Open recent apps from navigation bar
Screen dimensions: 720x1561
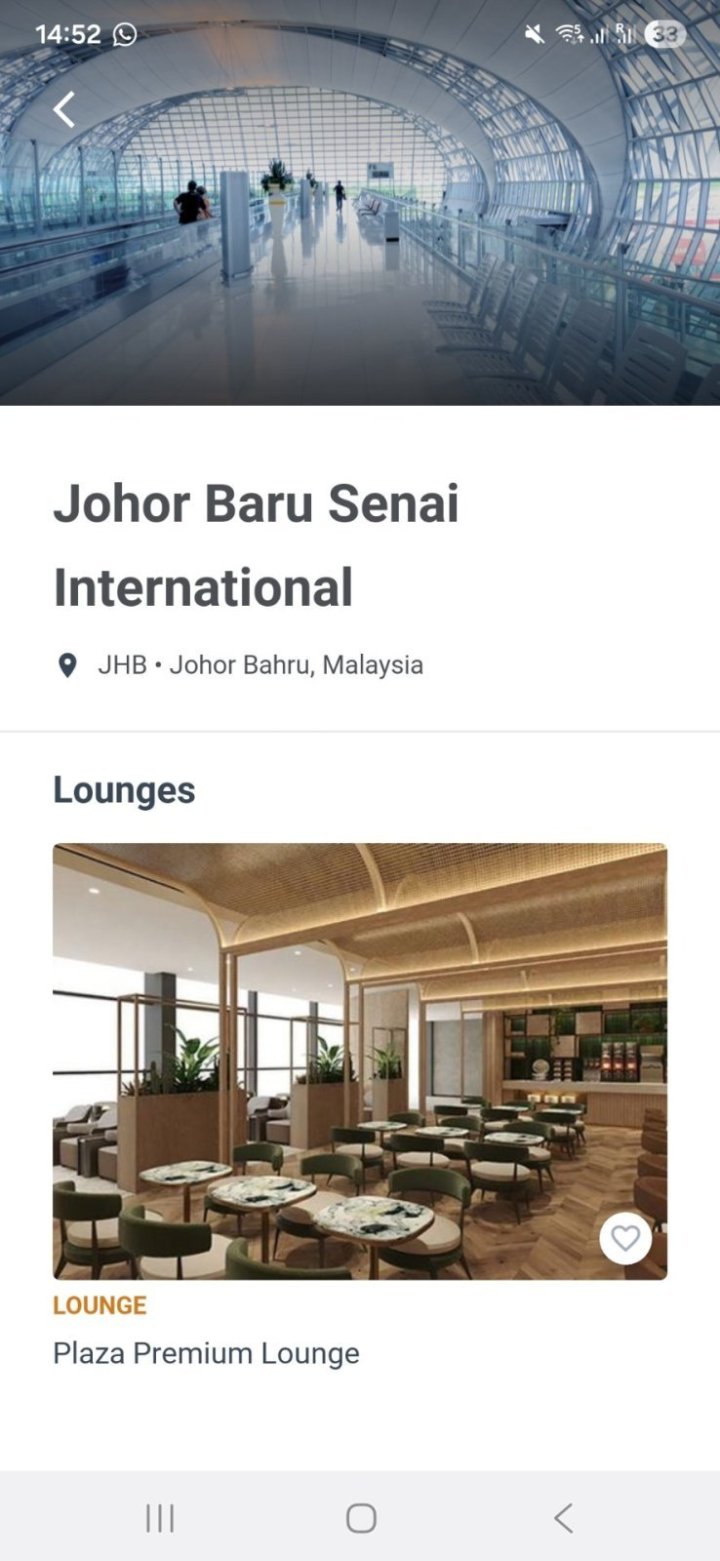(x=160, y=1518)
